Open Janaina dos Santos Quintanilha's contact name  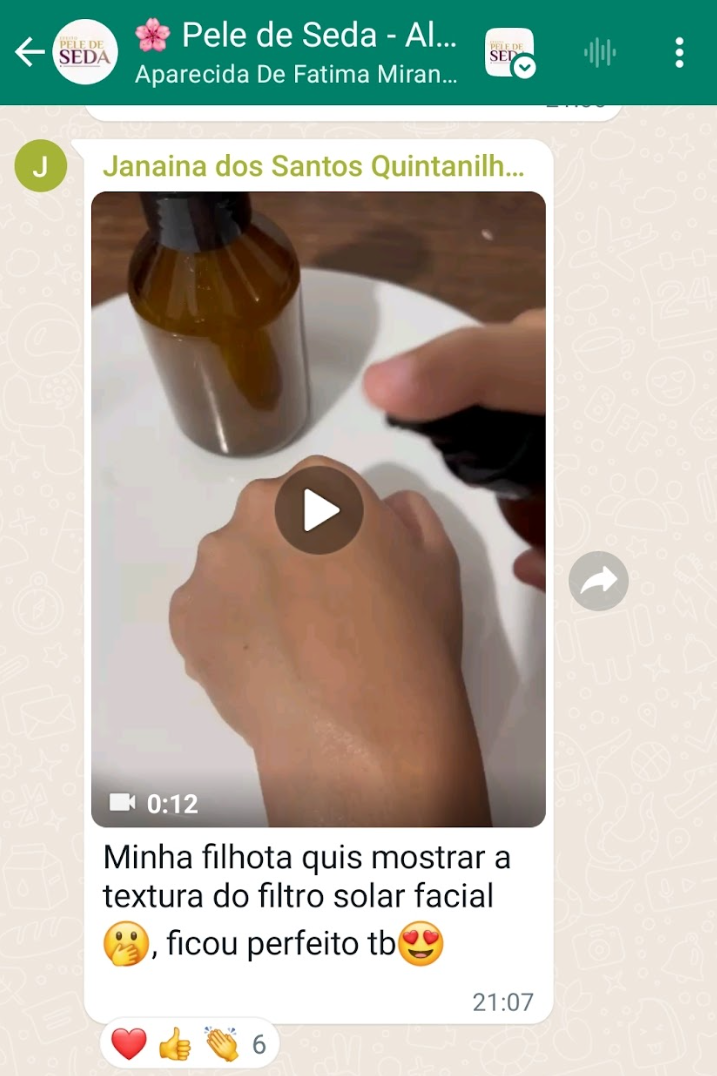[x=312, y=166]
